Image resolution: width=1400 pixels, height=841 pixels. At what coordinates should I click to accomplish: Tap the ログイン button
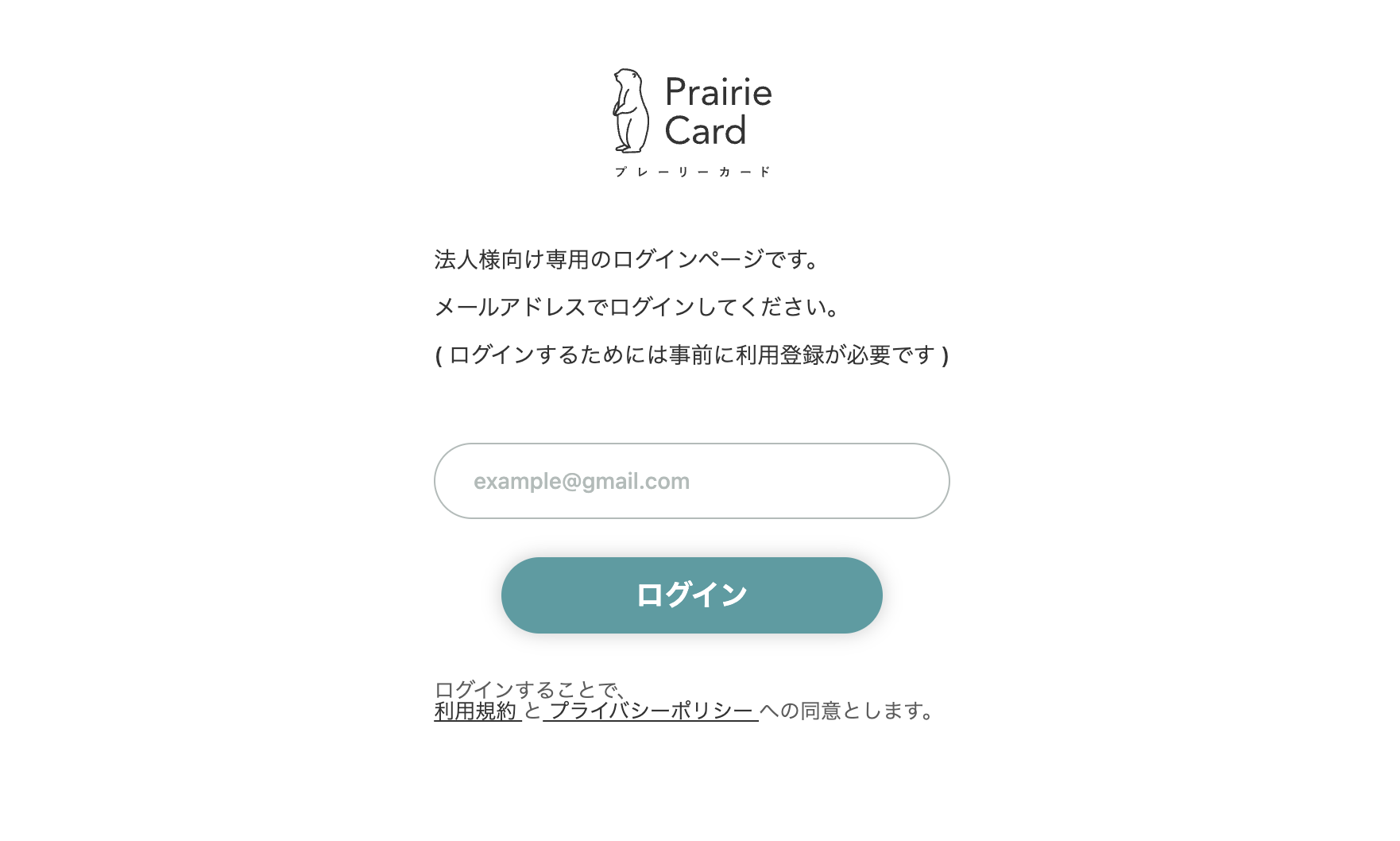tap(691, 595)
